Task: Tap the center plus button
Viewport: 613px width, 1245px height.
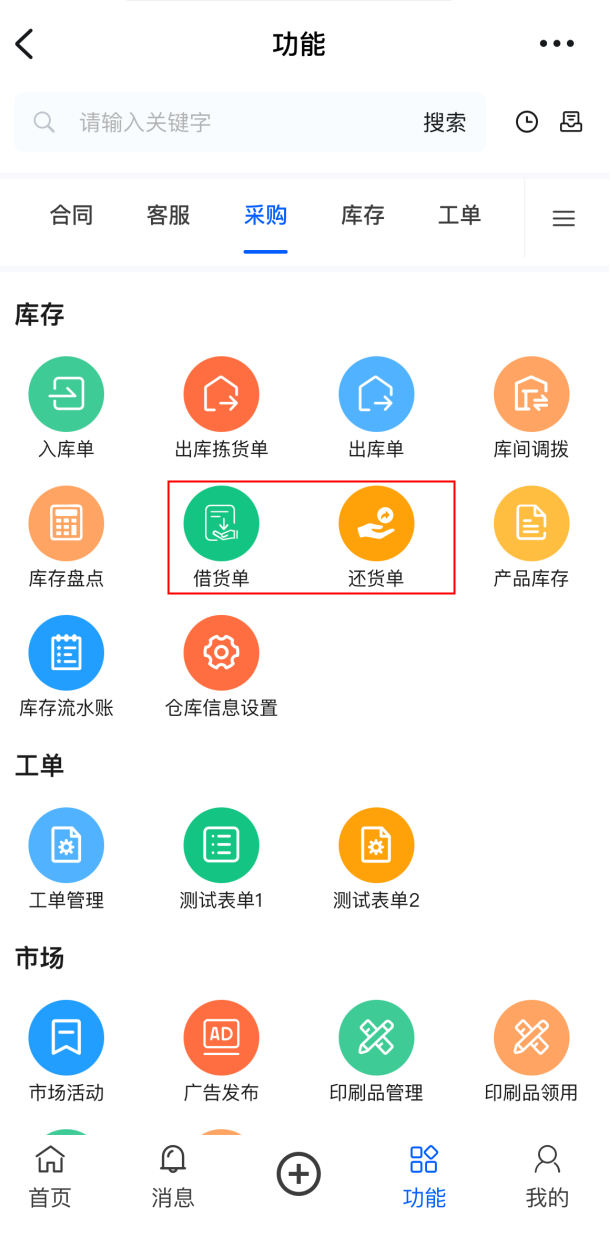Action: [x=299, y=1174]
